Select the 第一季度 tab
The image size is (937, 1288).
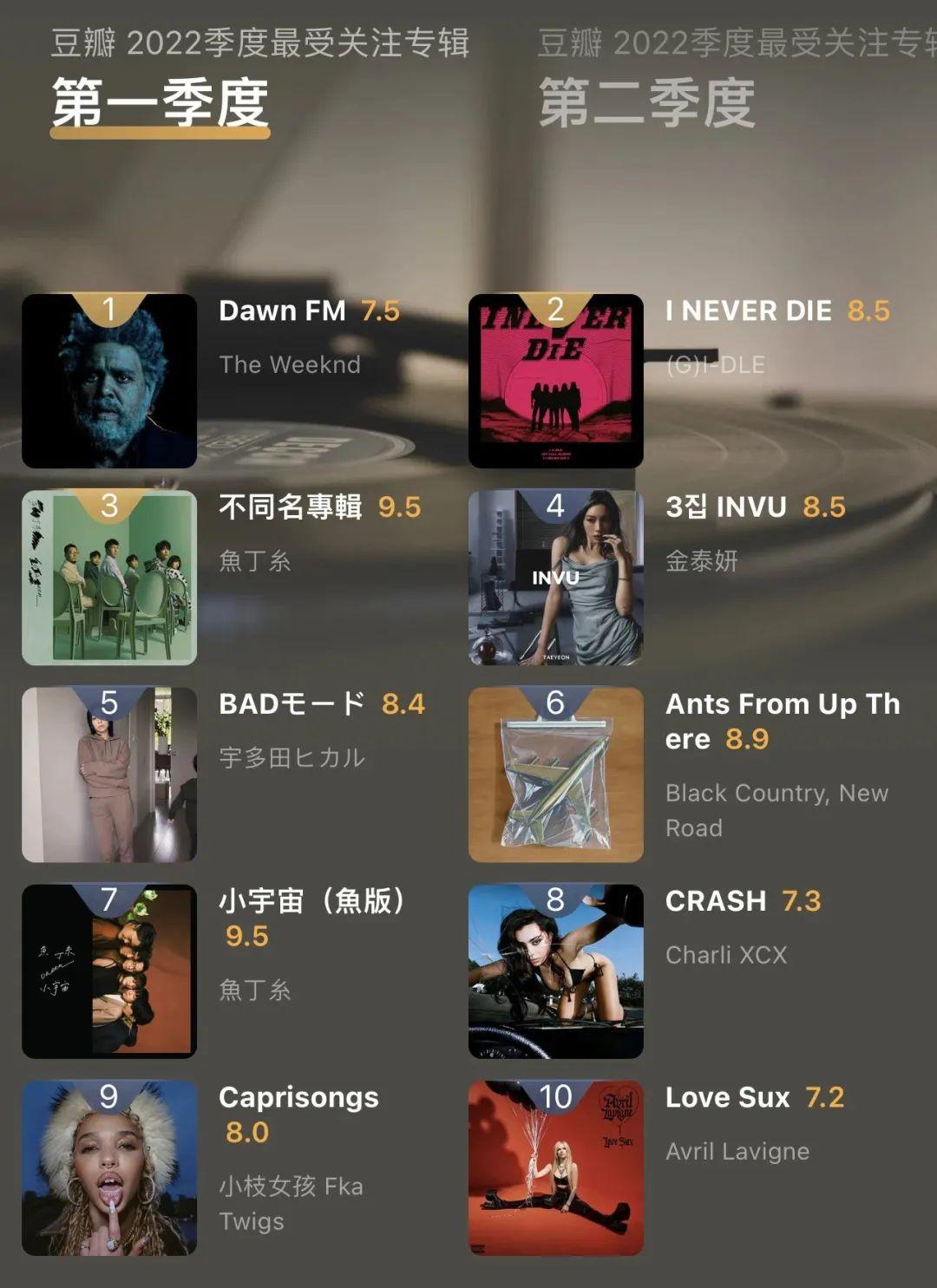pyautogui.click(x=160, y=102)
